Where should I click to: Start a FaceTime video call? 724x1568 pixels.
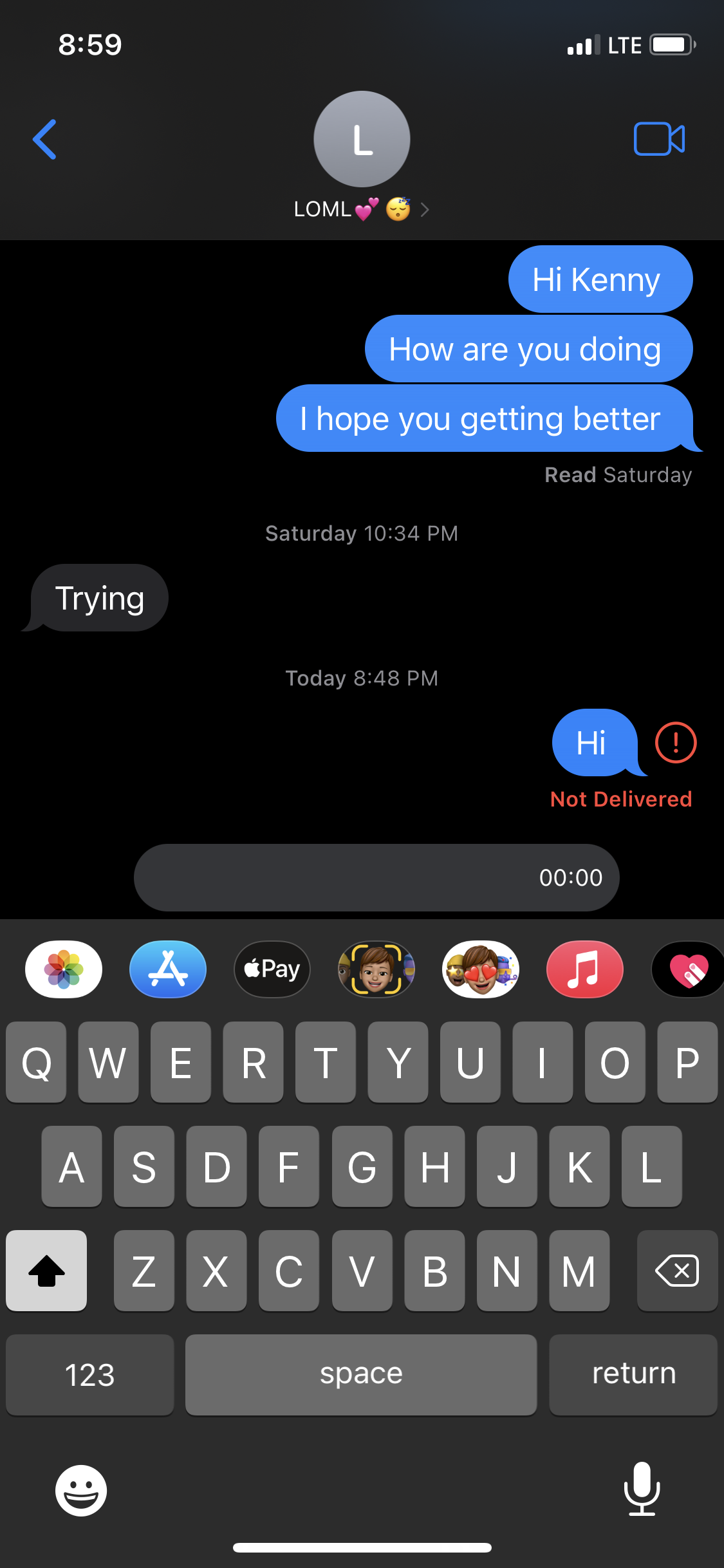(659, 139)
